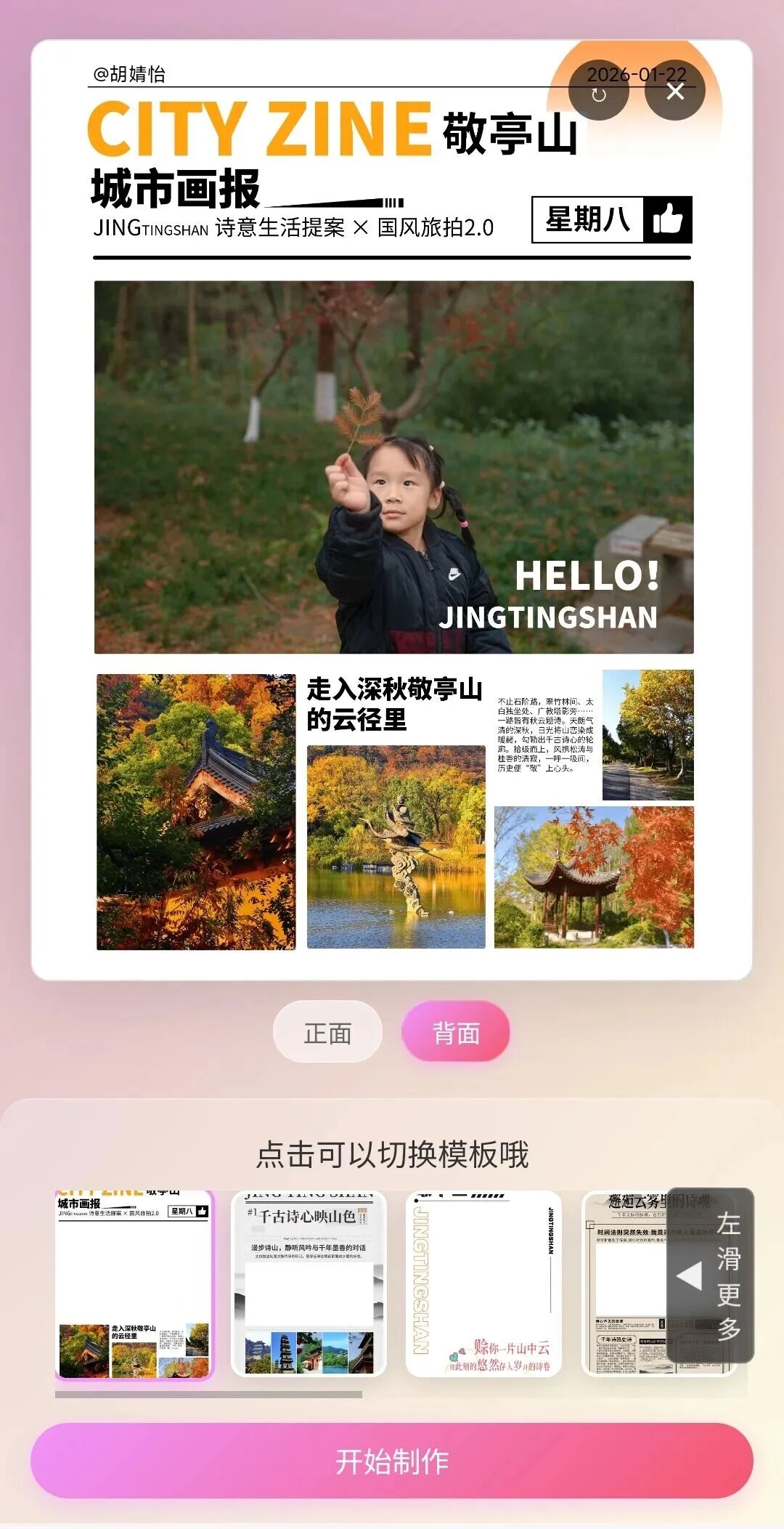Choose the 千古诗心映山色 template
Image resolution: width=784 pixels, height=1529 pixels.
click(x=309, y=1284)
